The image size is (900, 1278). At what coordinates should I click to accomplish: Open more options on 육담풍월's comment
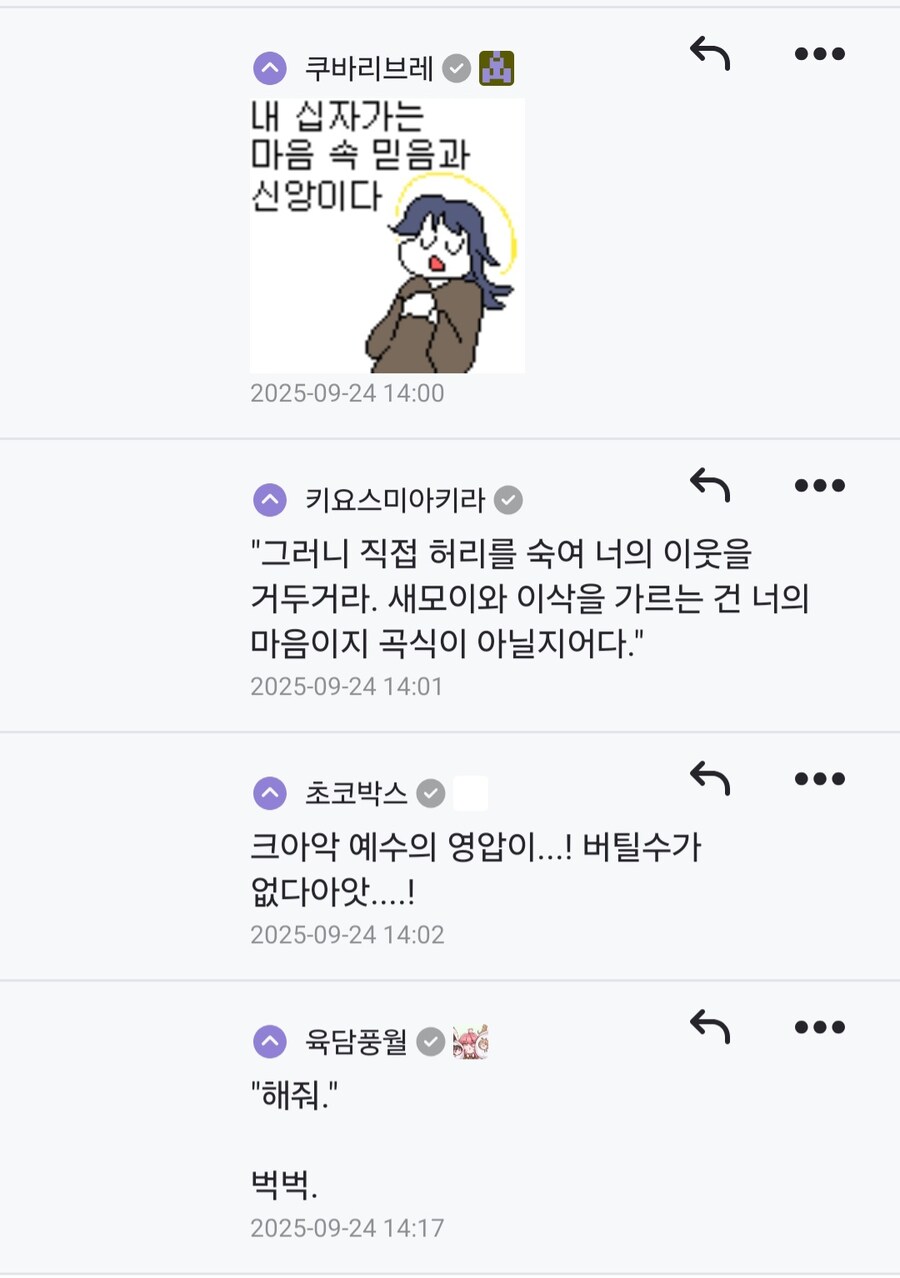tap(820, 1027)
